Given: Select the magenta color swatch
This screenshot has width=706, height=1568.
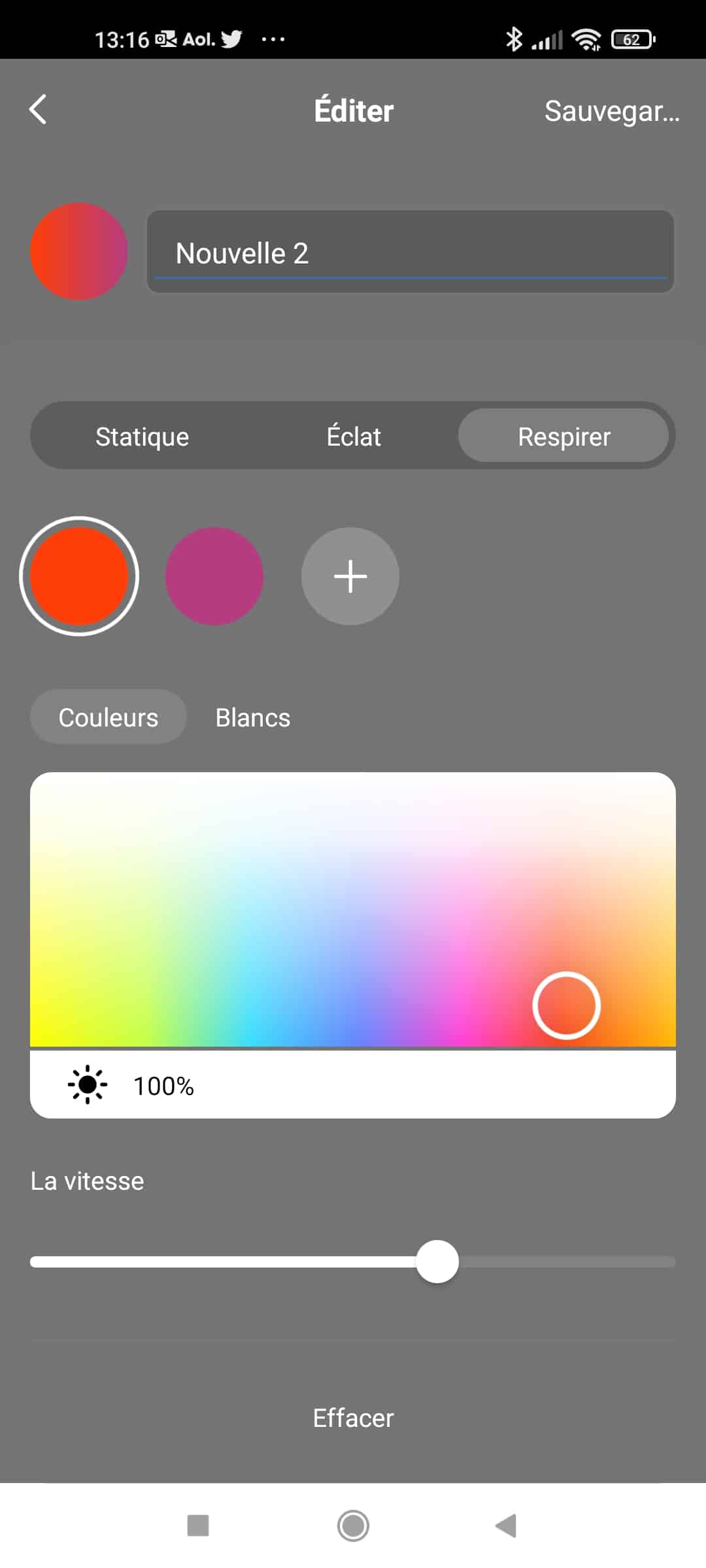Looking at the screenshot, I should pos(214,576).
